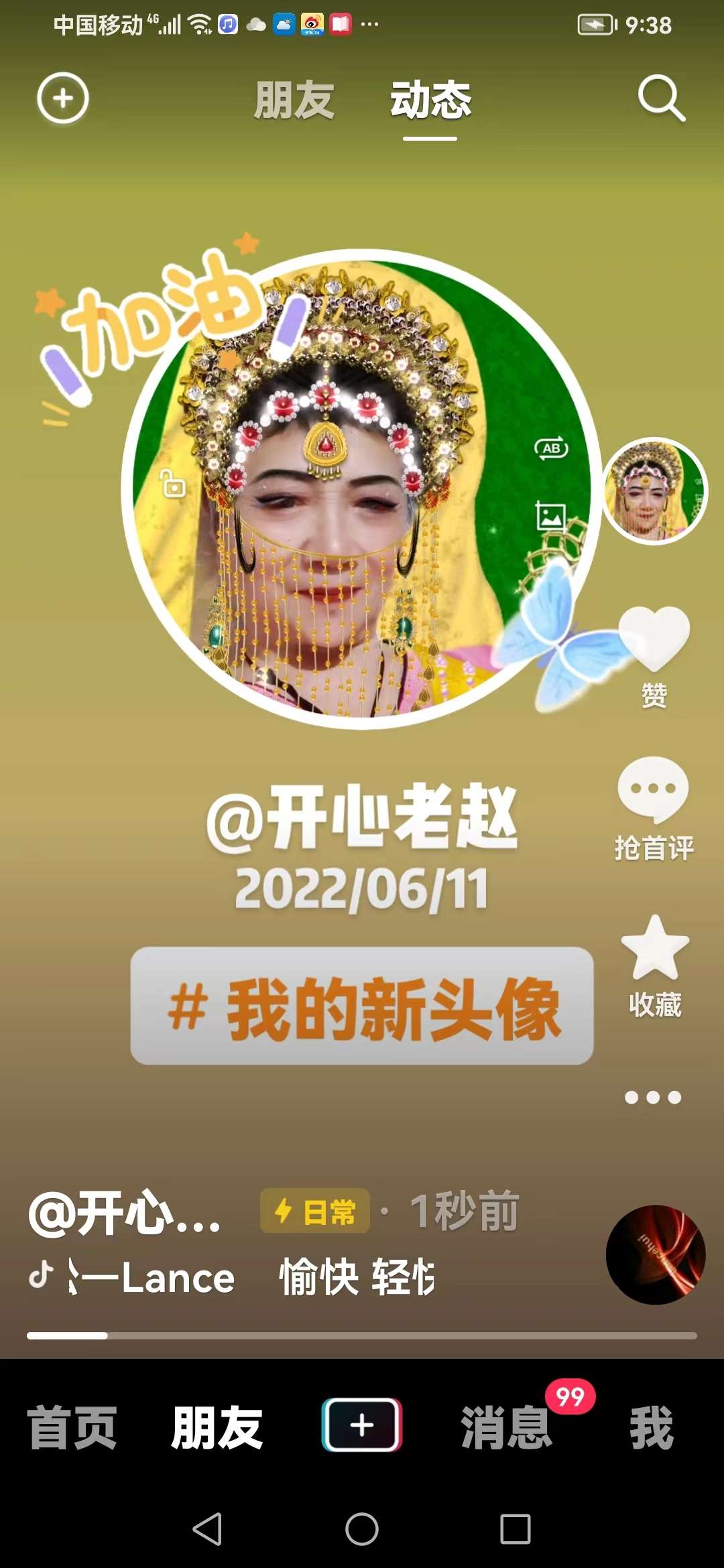Tap the add friends plus icon
Viewport: 724px width, 1568px height.
click(62, 99)
